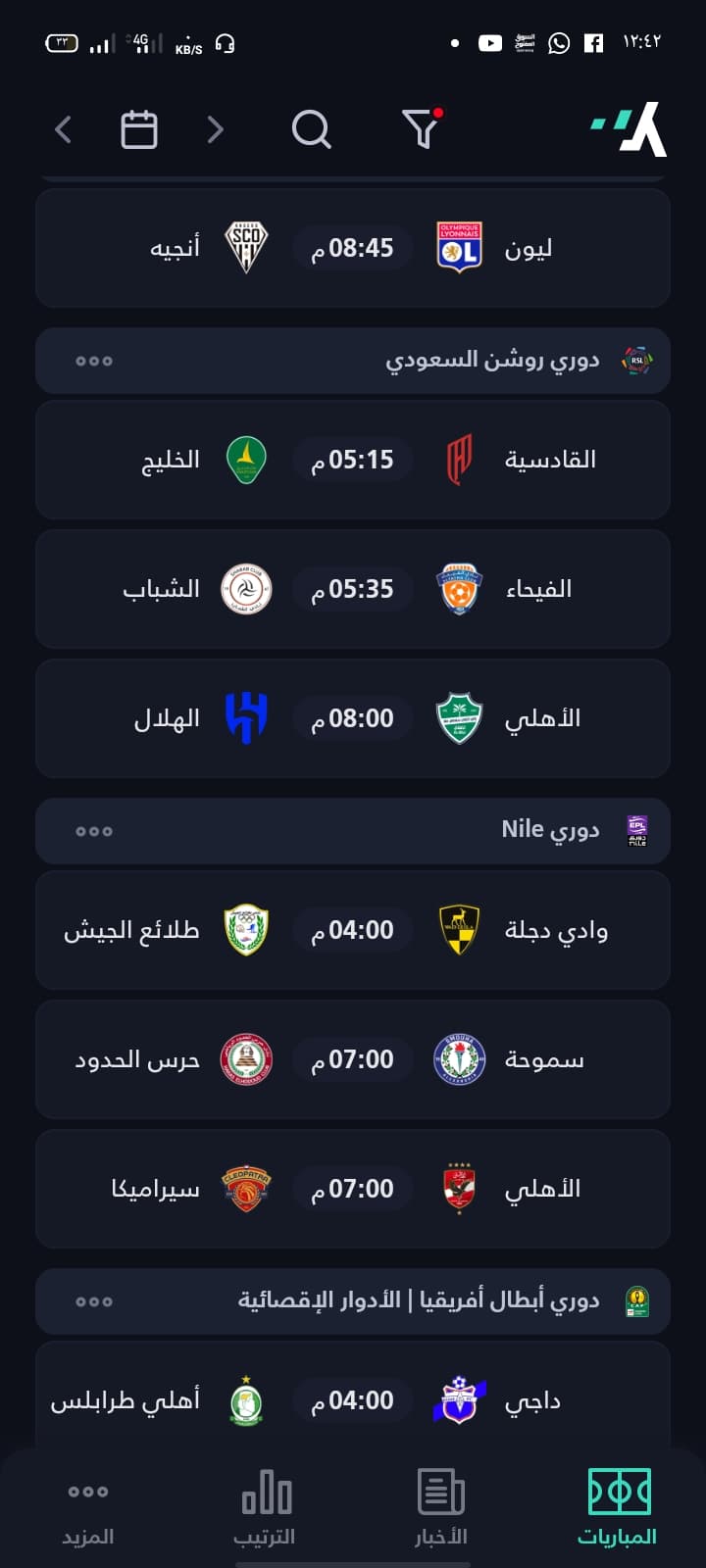Tap the Saudi Roshn League RSL logo

tap(637, 361)
